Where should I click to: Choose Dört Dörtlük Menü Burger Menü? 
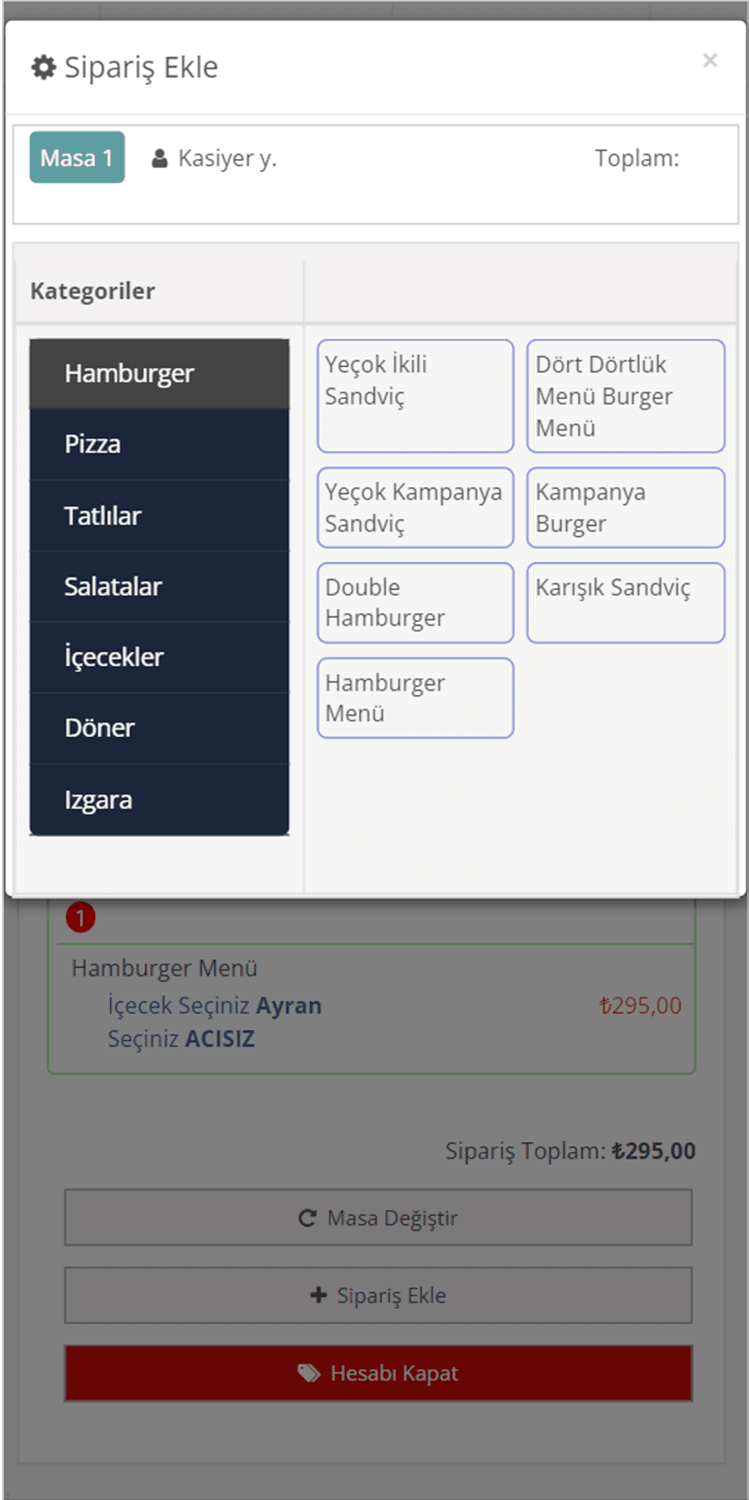tap(626, 396)
